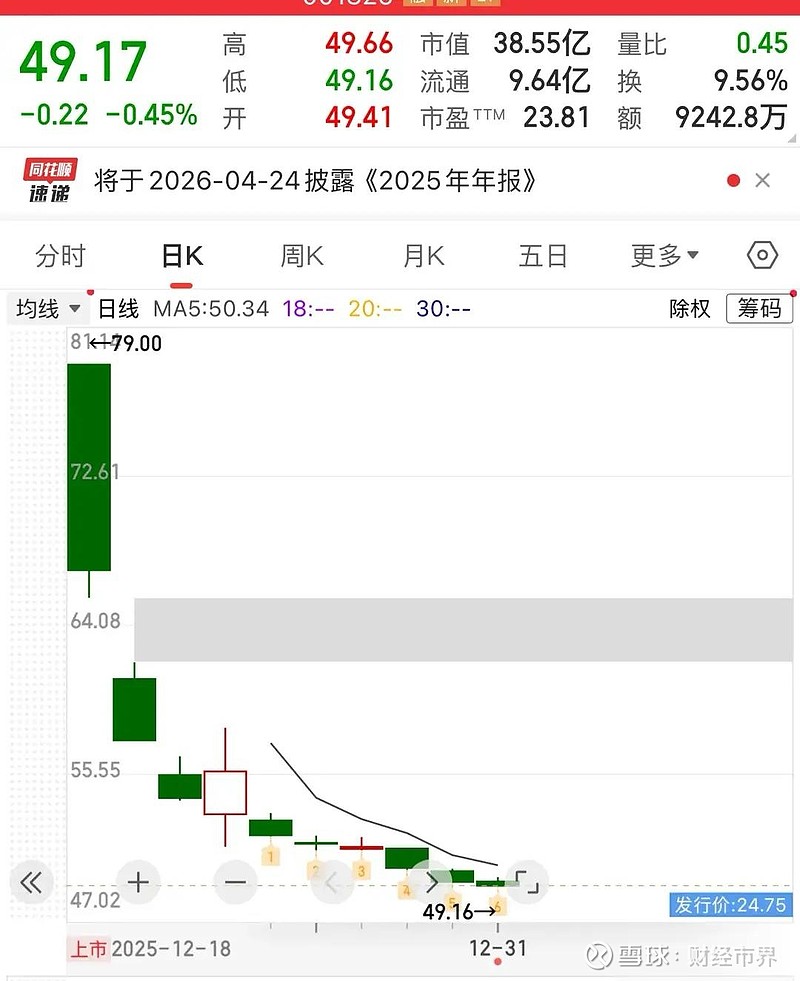This screenshot has width=800, height=981.
Task: Select the 日K tab
Action: click(182, 256)
